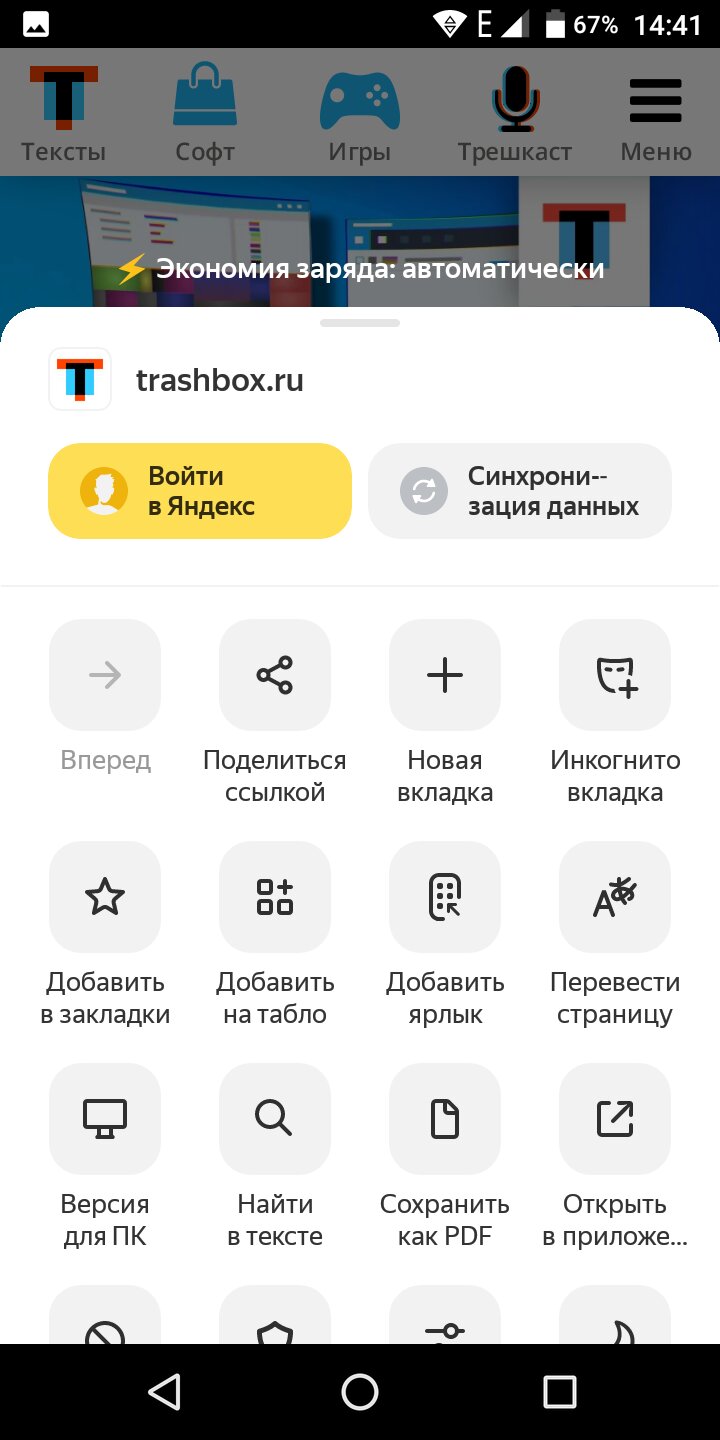Go to the system home screen
720x1440 pixels.
click(x=360, y=1392)
